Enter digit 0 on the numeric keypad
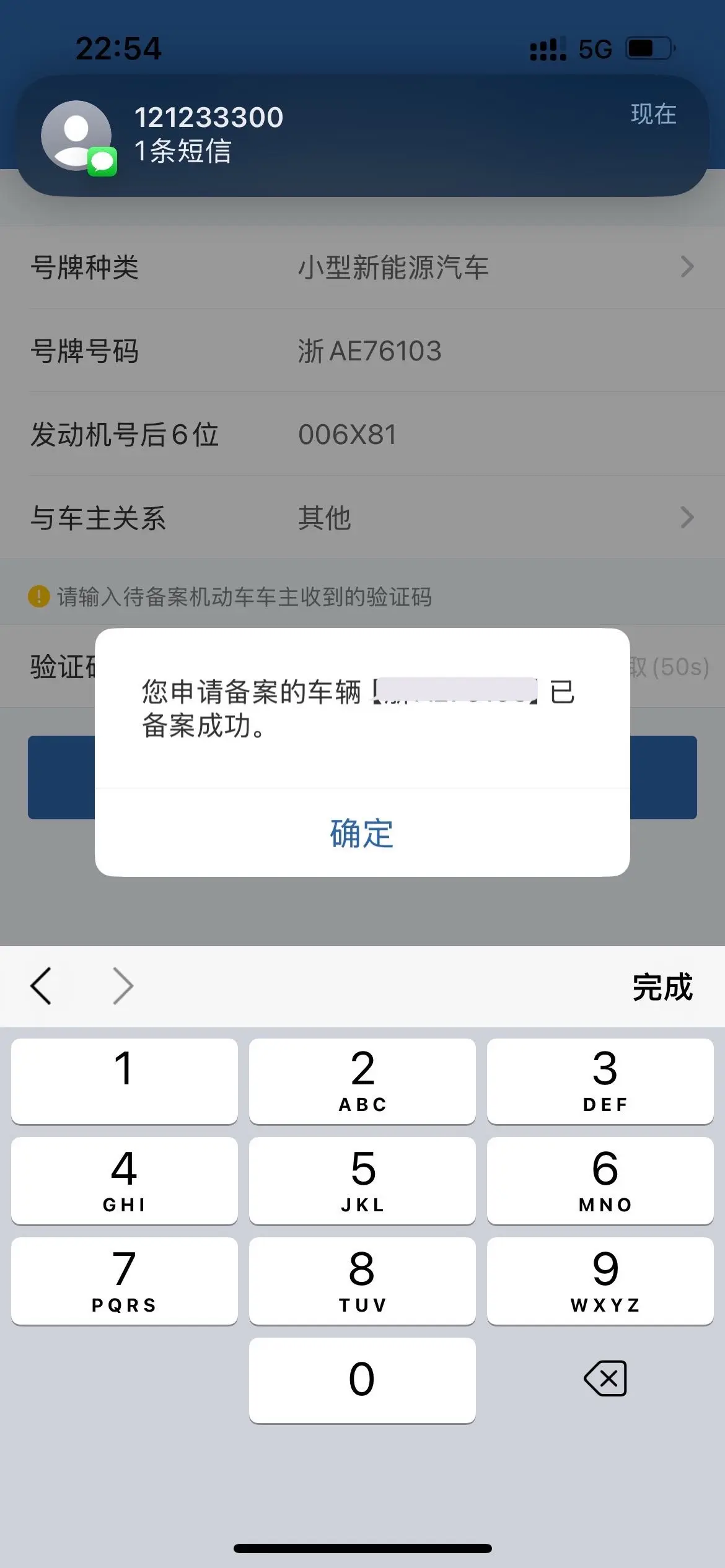 [362, 1380]
